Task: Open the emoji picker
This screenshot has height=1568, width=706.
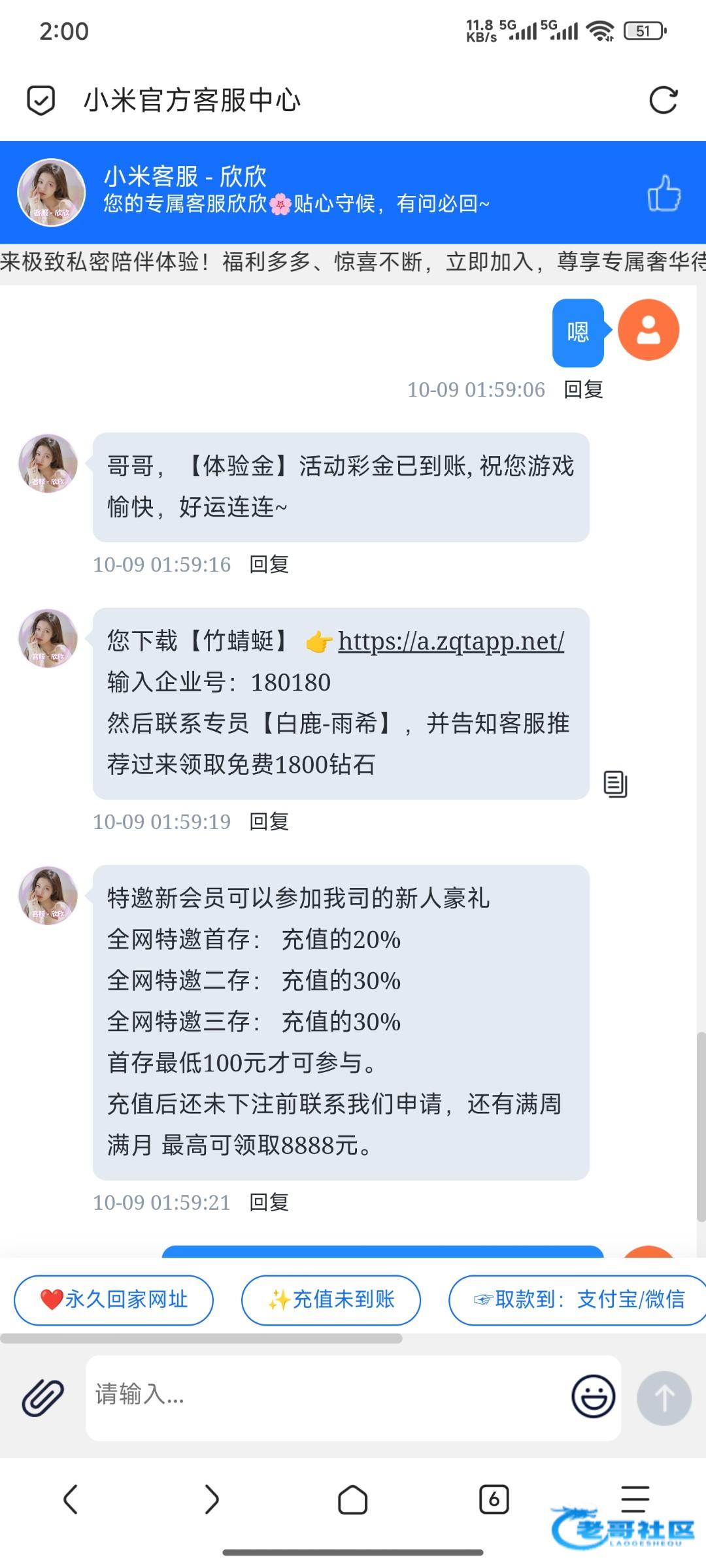Action: tap(593, 1396)
